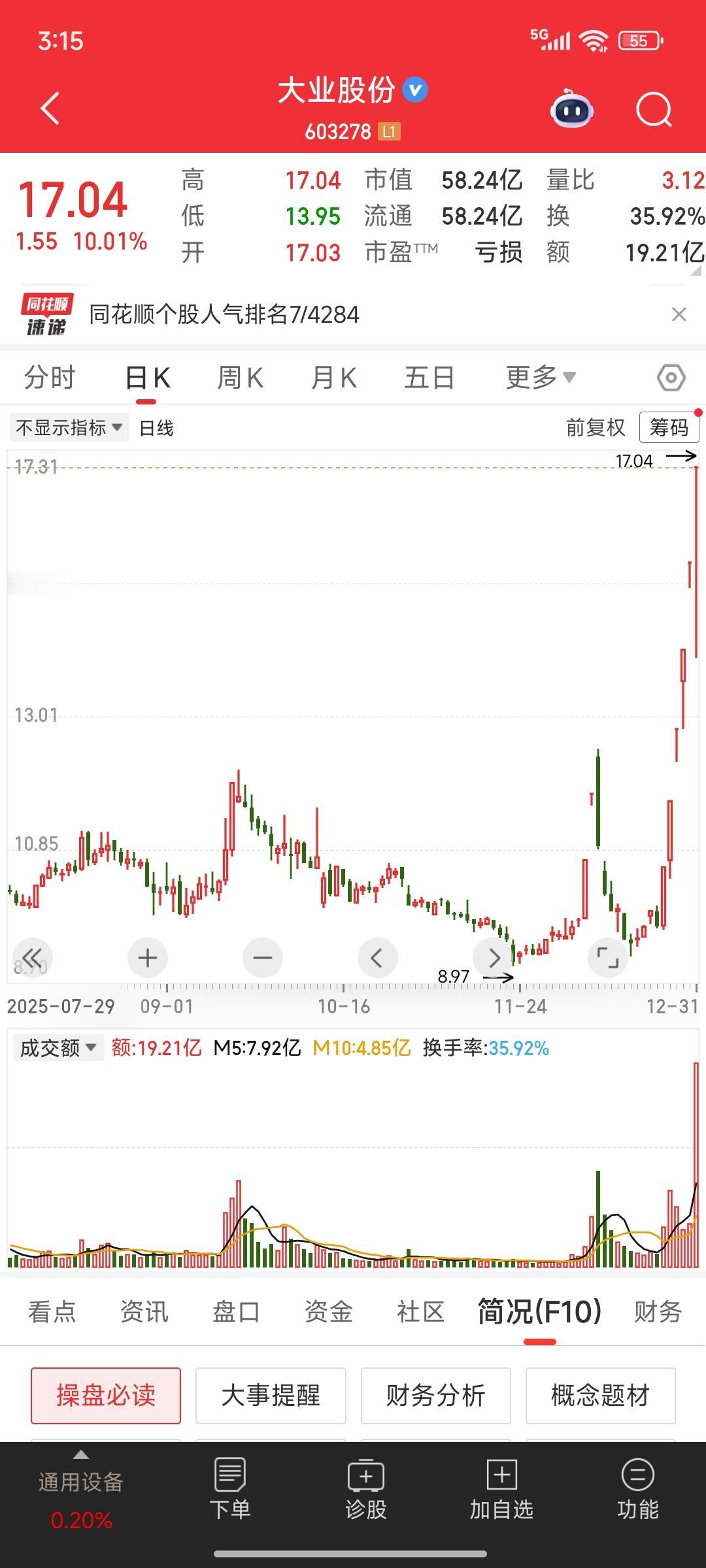Switch to 月K monthly chart

point(334,378)
